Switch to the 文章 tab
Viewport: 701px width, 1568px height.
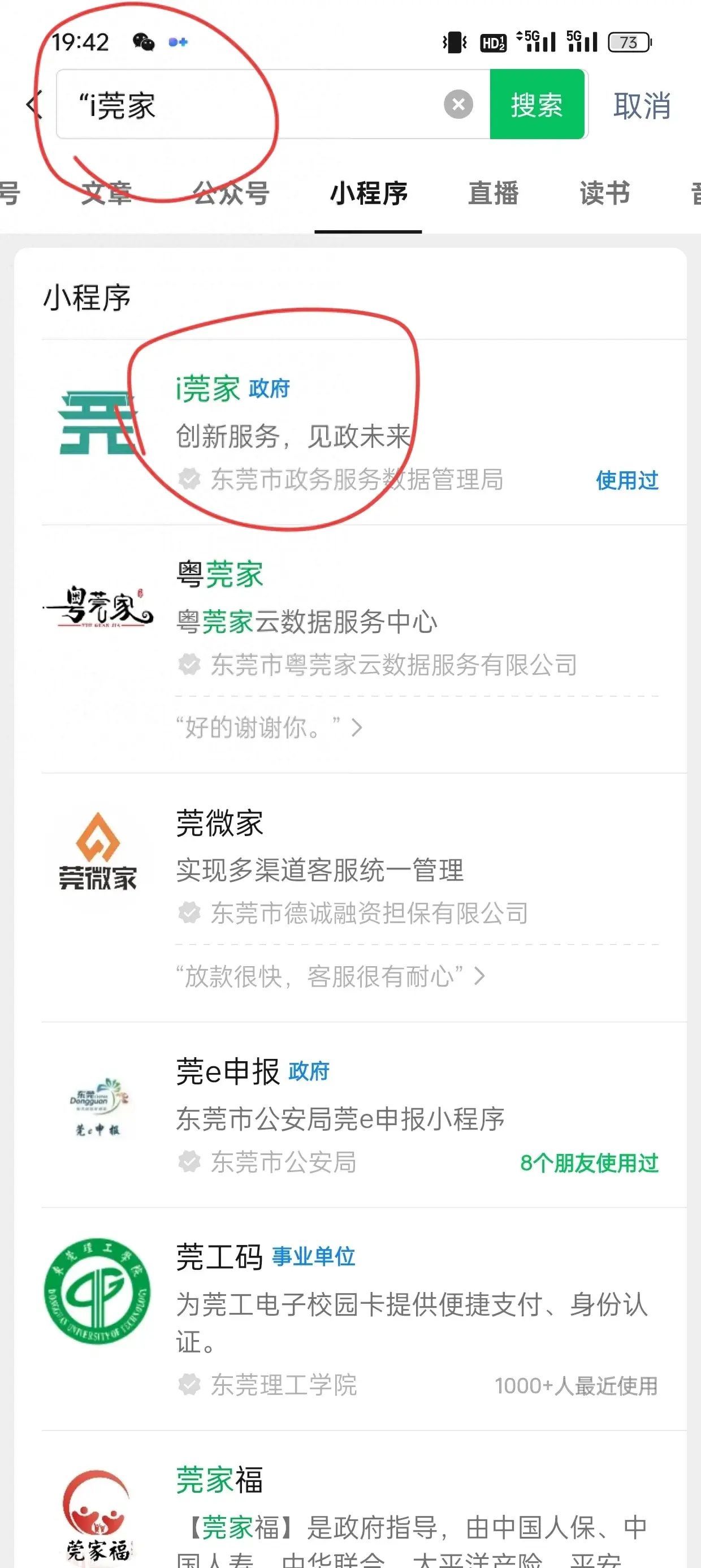pyautogui.click(x=106, y=193)
